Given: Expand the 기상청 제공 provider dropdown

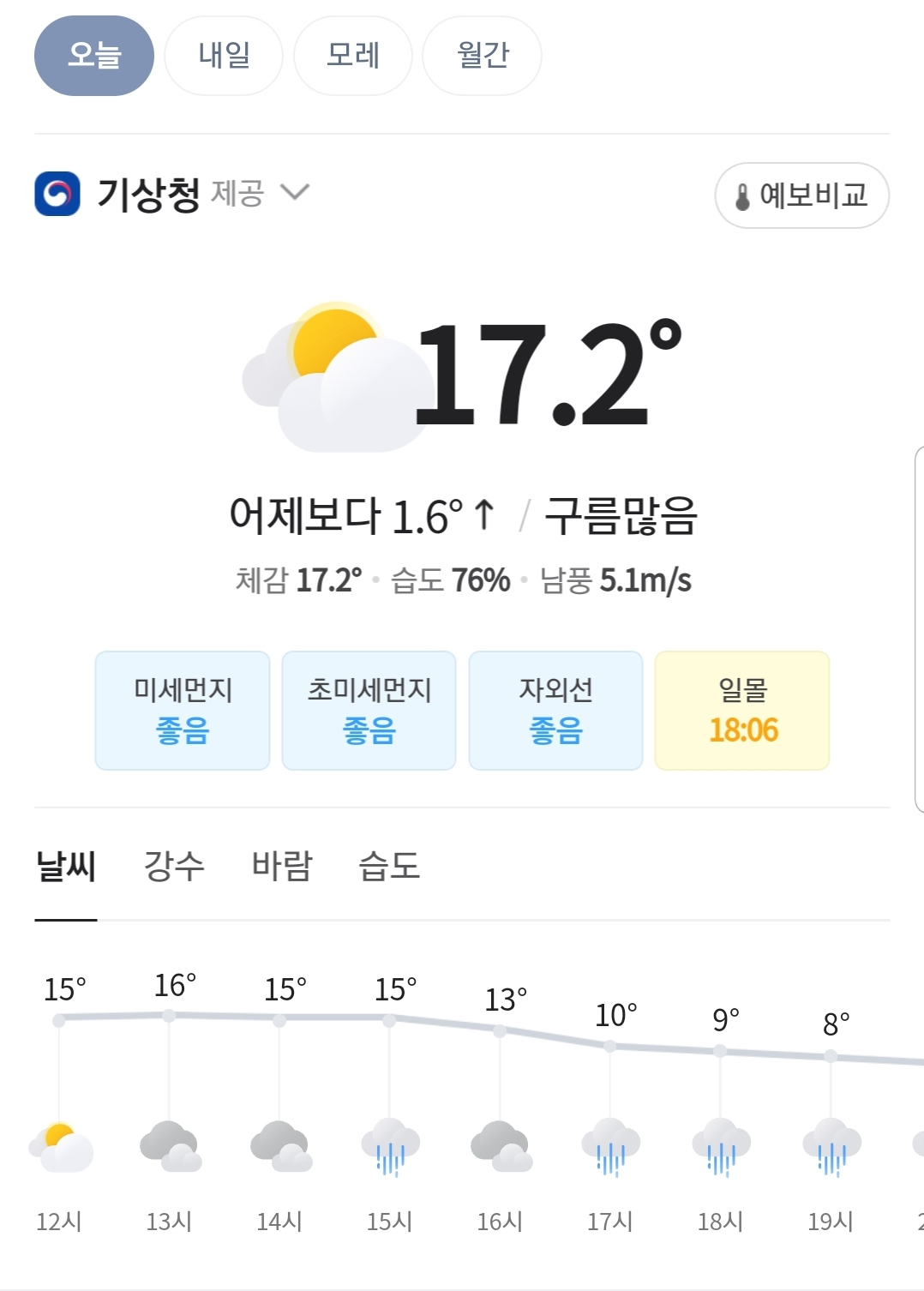Looking at the screenshot, I should click(294, 192).
